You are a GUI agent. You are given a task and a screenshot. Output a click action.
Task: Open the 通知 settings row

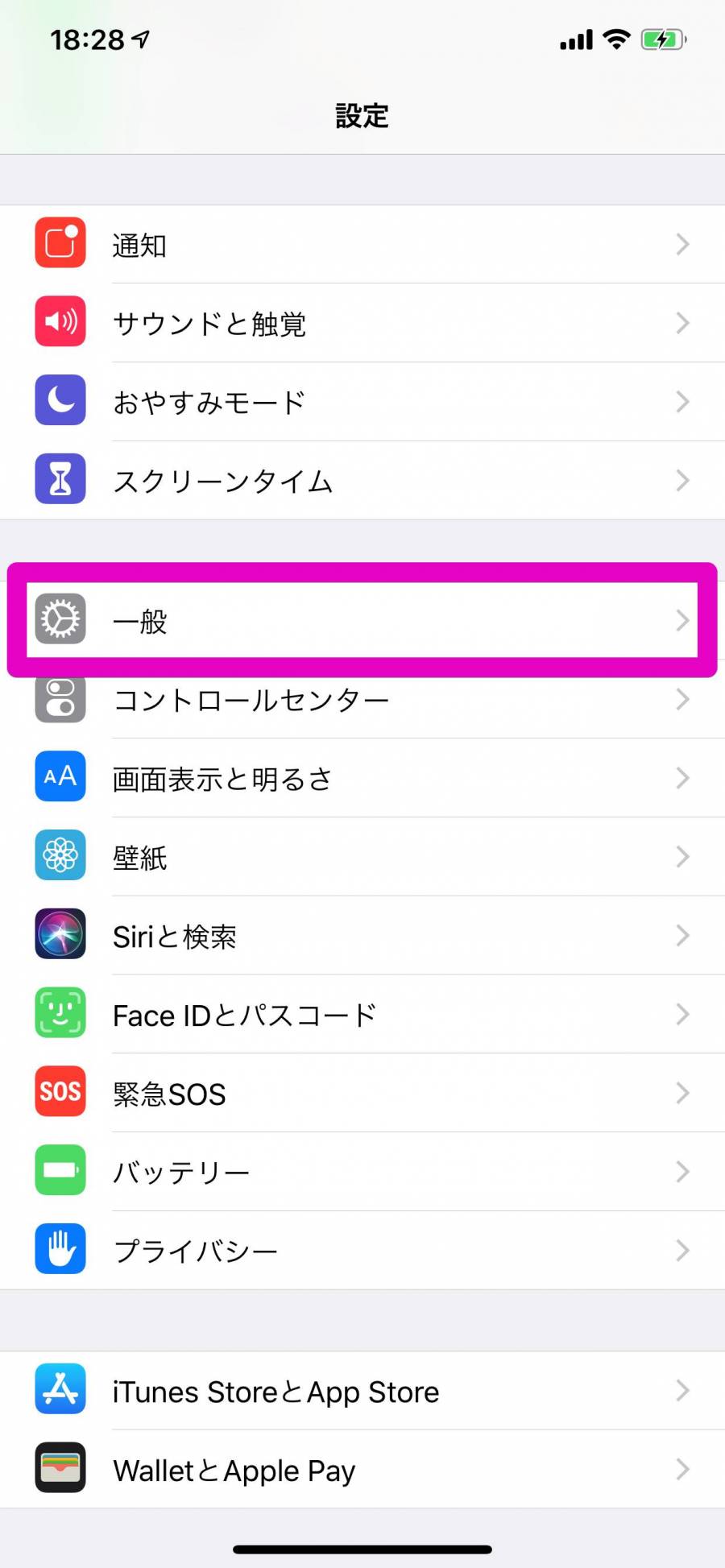[x=362, y=244]
